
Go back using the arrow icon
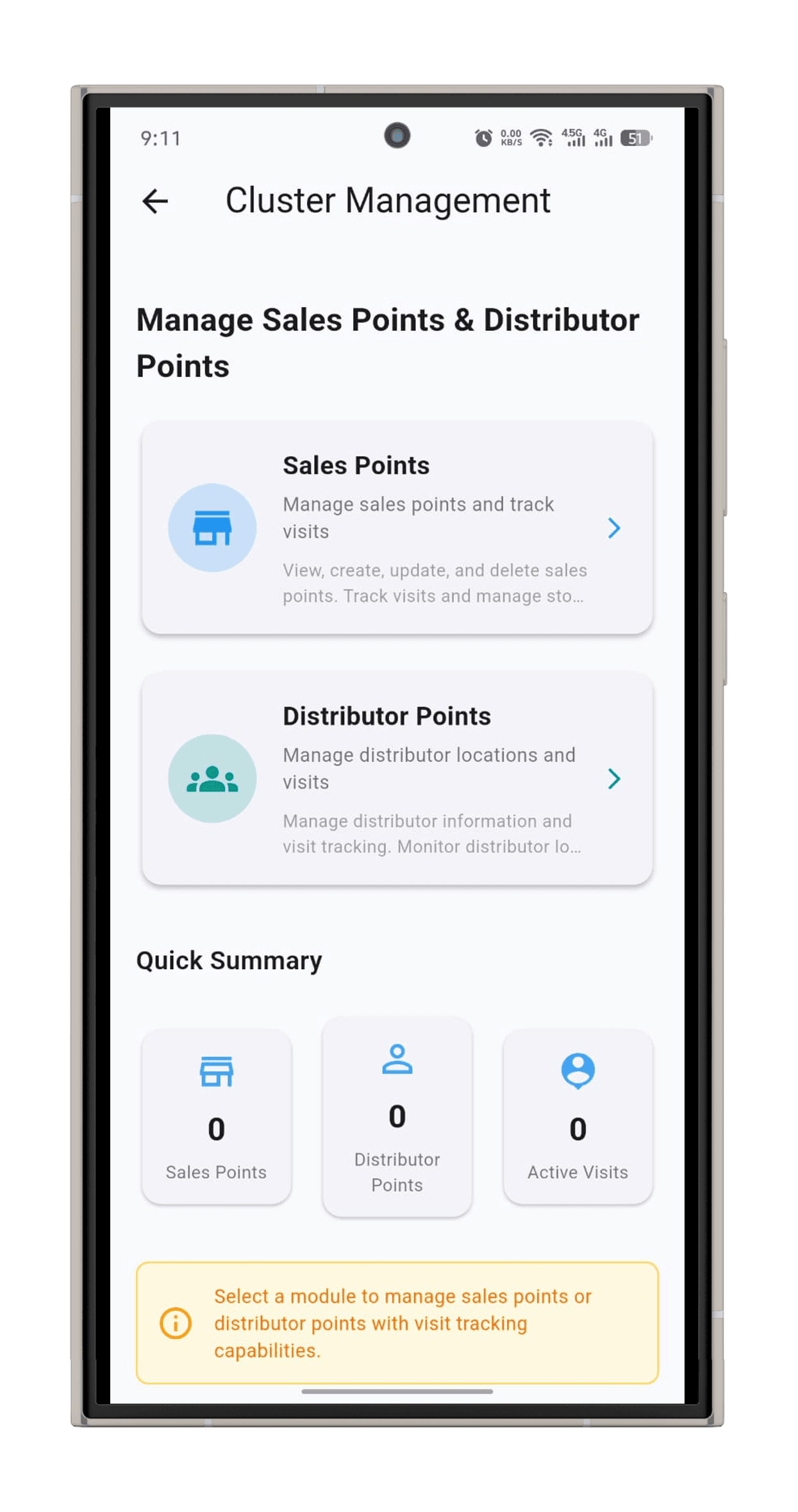[x=155, y=201]
